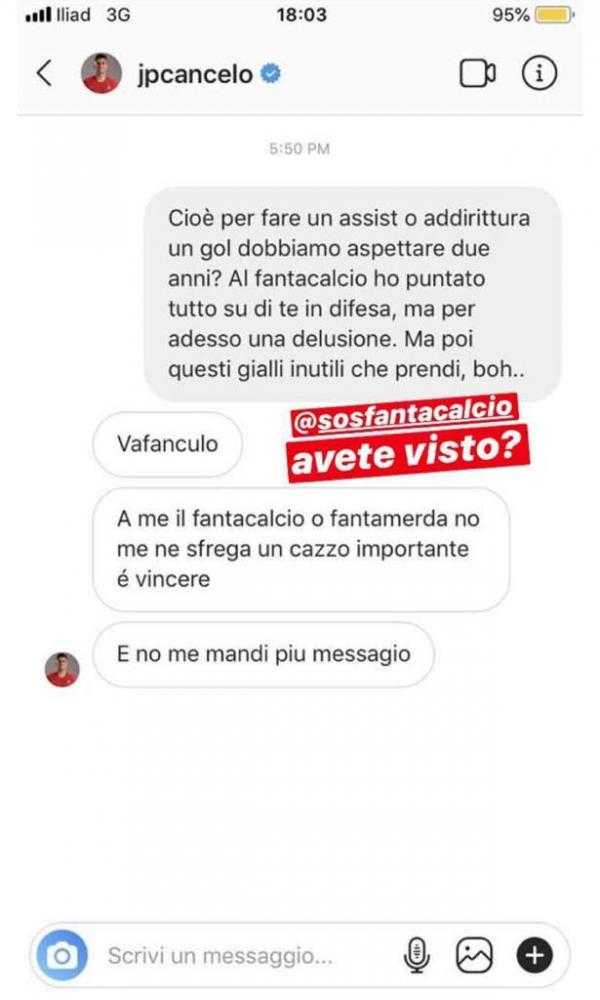This screenshot has height=1000, width=600.
Task: Pick an image from the gallery
Action: pos(472,955)
